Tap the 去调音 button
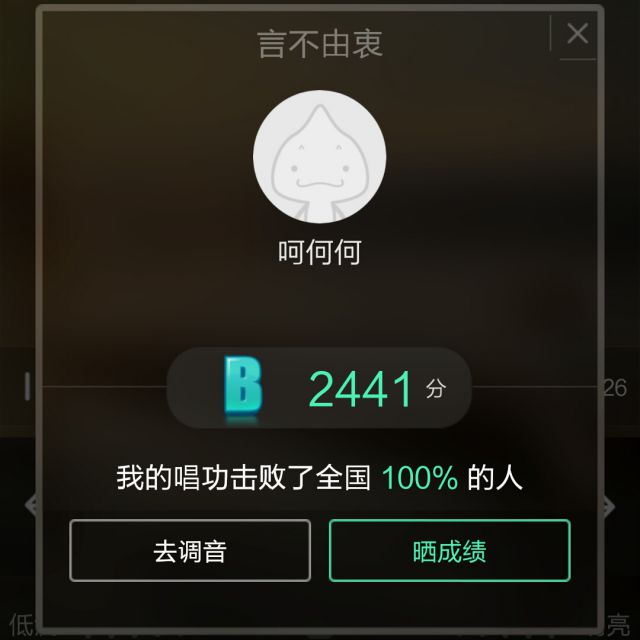This screenshot has width=640, height=640. [x=190, y=550]
